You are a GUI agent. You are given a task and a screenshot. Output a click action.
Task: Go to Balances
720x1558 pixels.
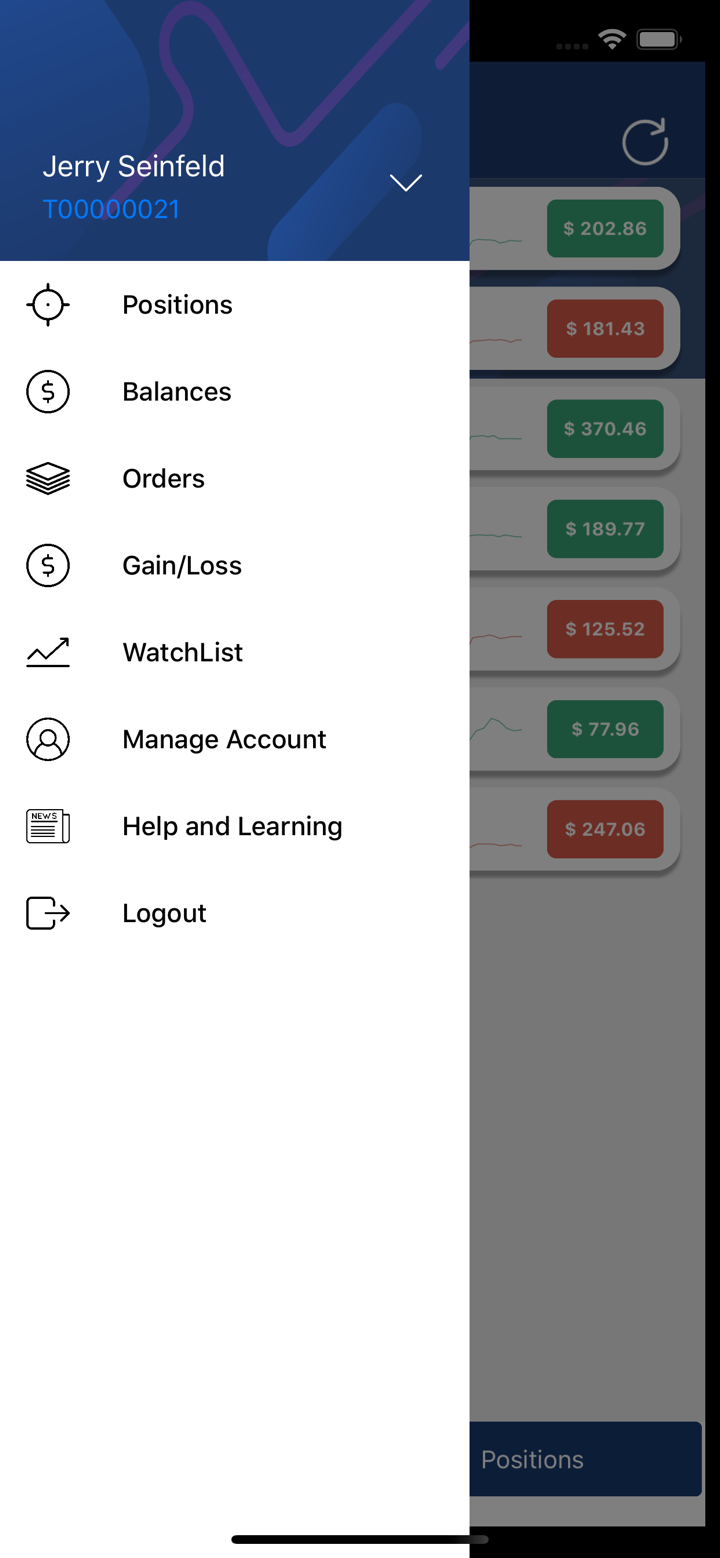176,392
